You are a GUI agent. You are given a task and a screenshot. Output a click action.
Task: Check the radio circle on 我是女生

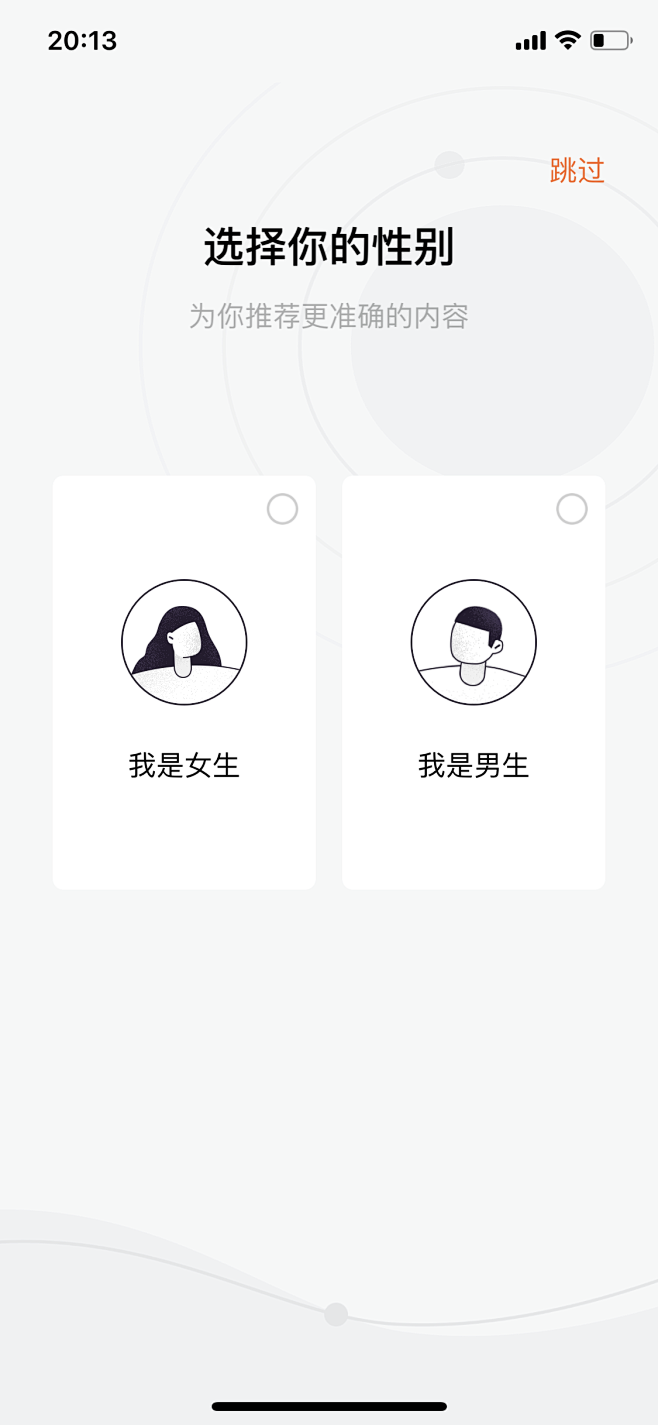(282, 509)
